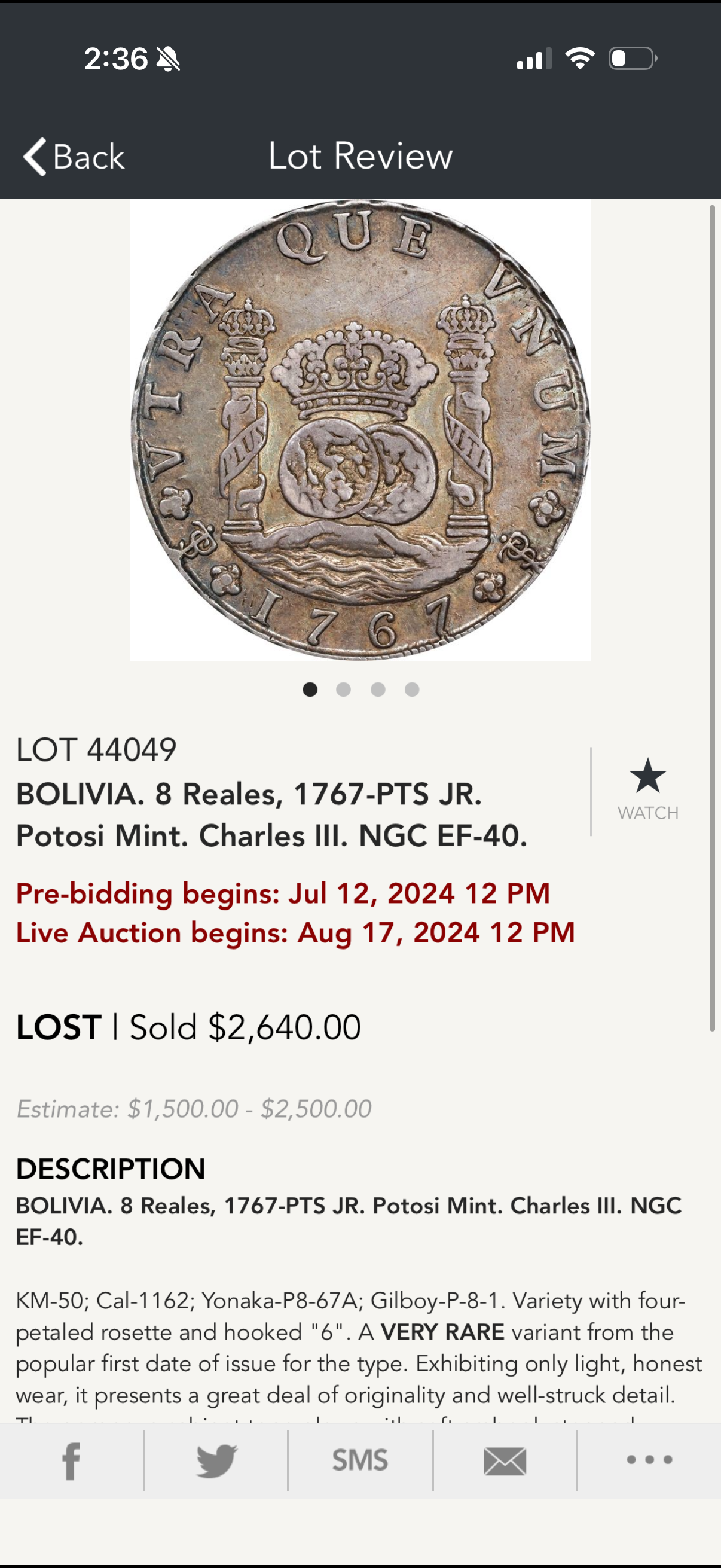
Task: Share this lot by email
Action: click(505, 1460)
